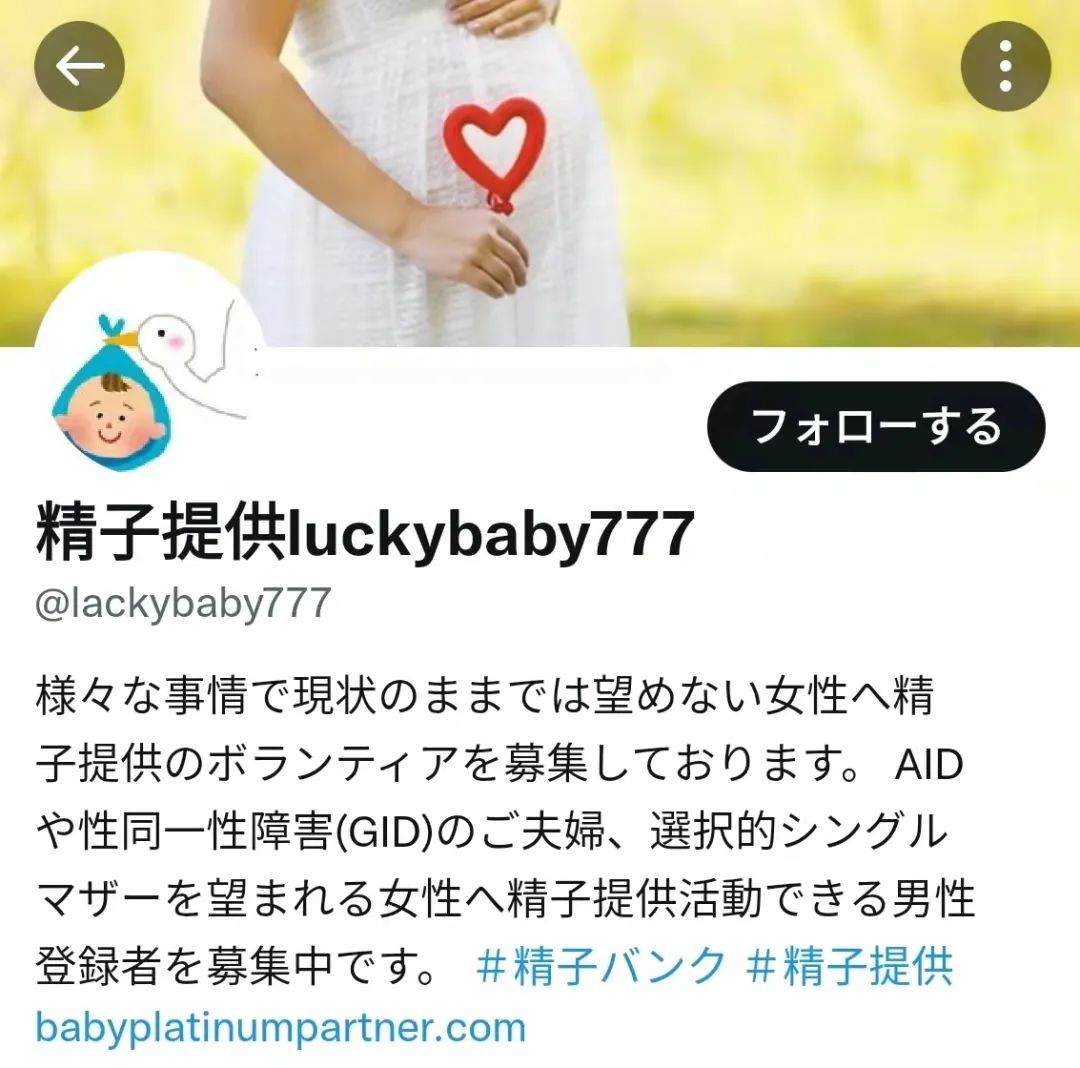1080x1068 pixels.
Task: Open the #精子提供 hashtag
Action: (850, 967)
